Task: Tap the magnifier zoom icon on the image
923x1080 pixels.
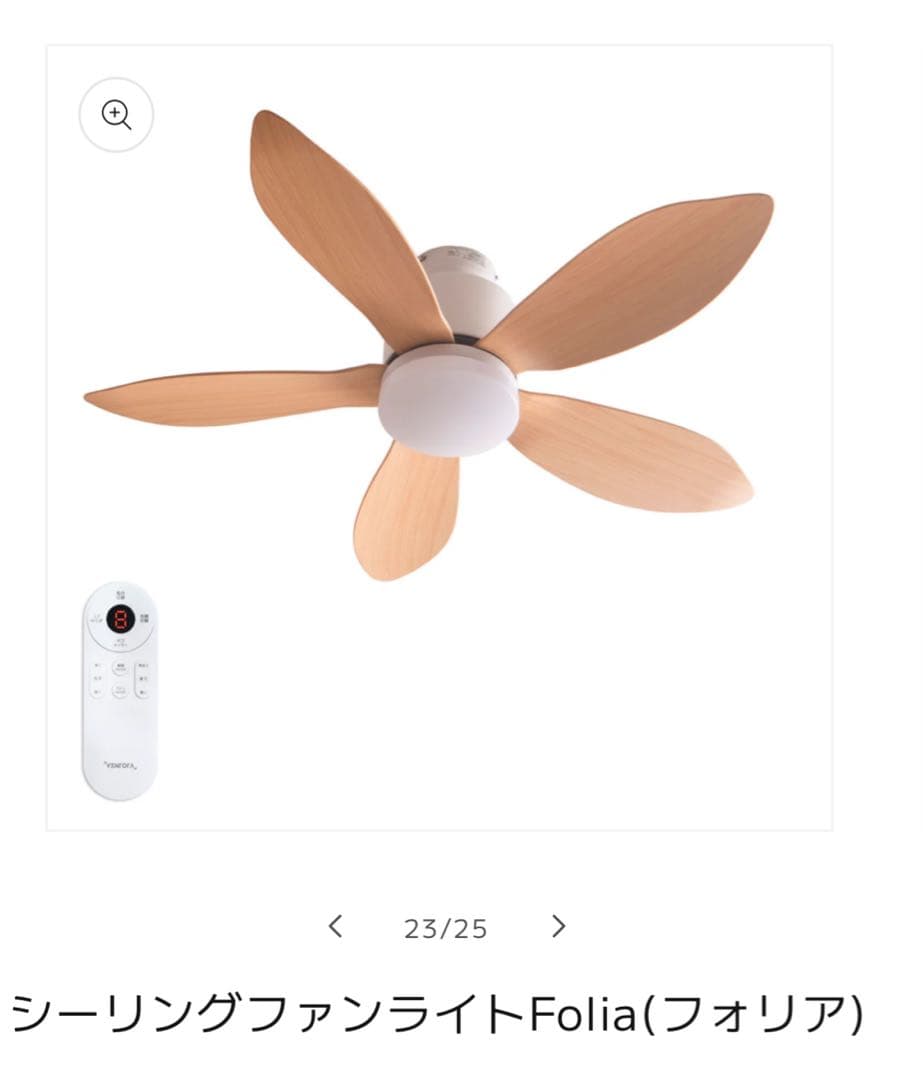Action: pyautogui.click(x=117, y=115)
